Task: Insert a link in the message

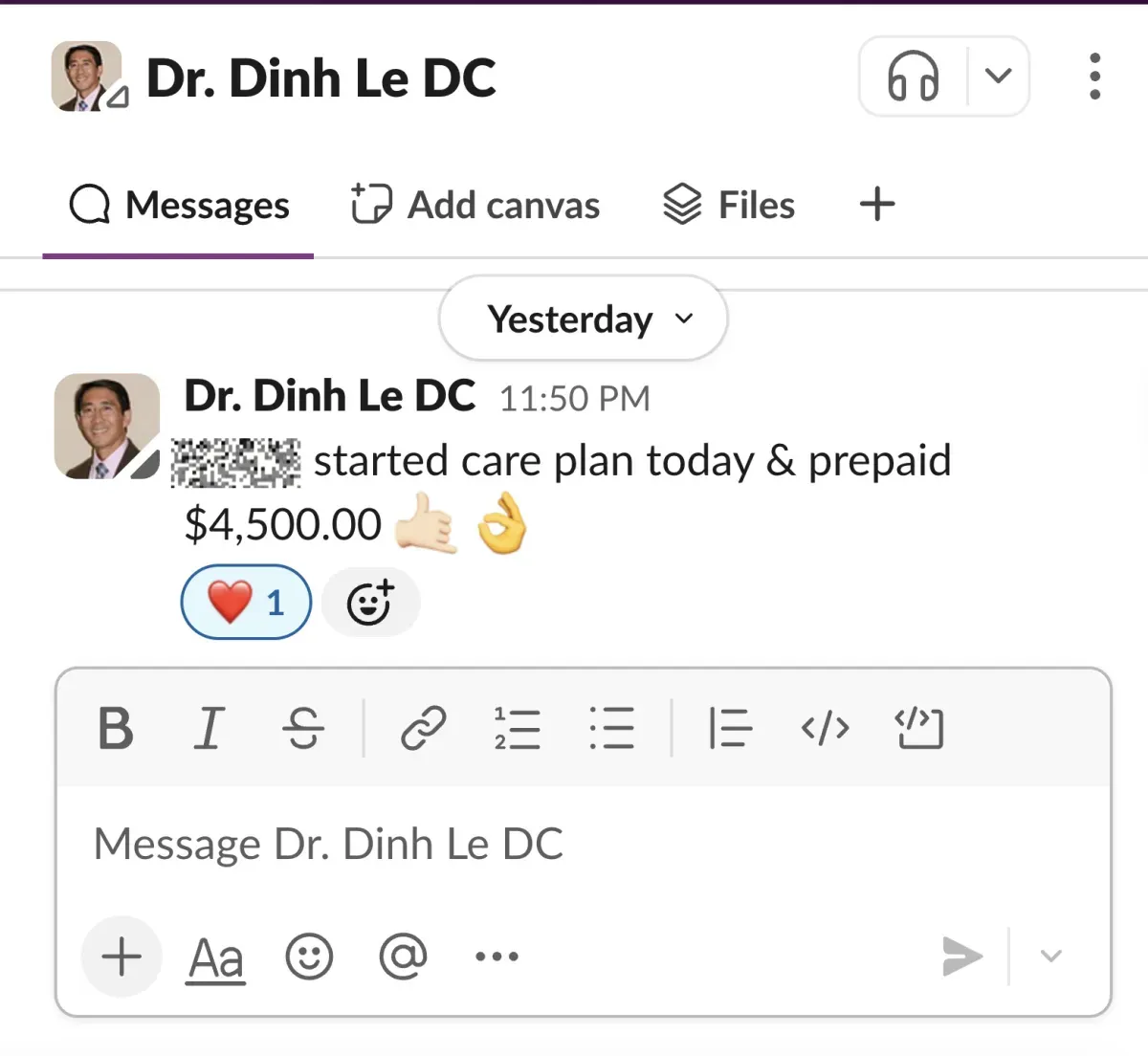Action: [423, 729]
